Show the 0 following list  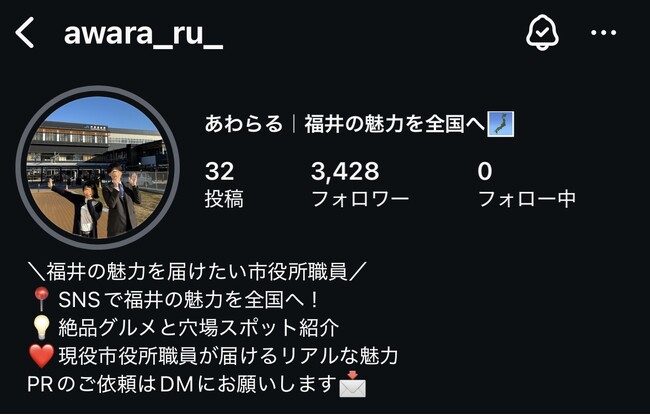point(526,184)
